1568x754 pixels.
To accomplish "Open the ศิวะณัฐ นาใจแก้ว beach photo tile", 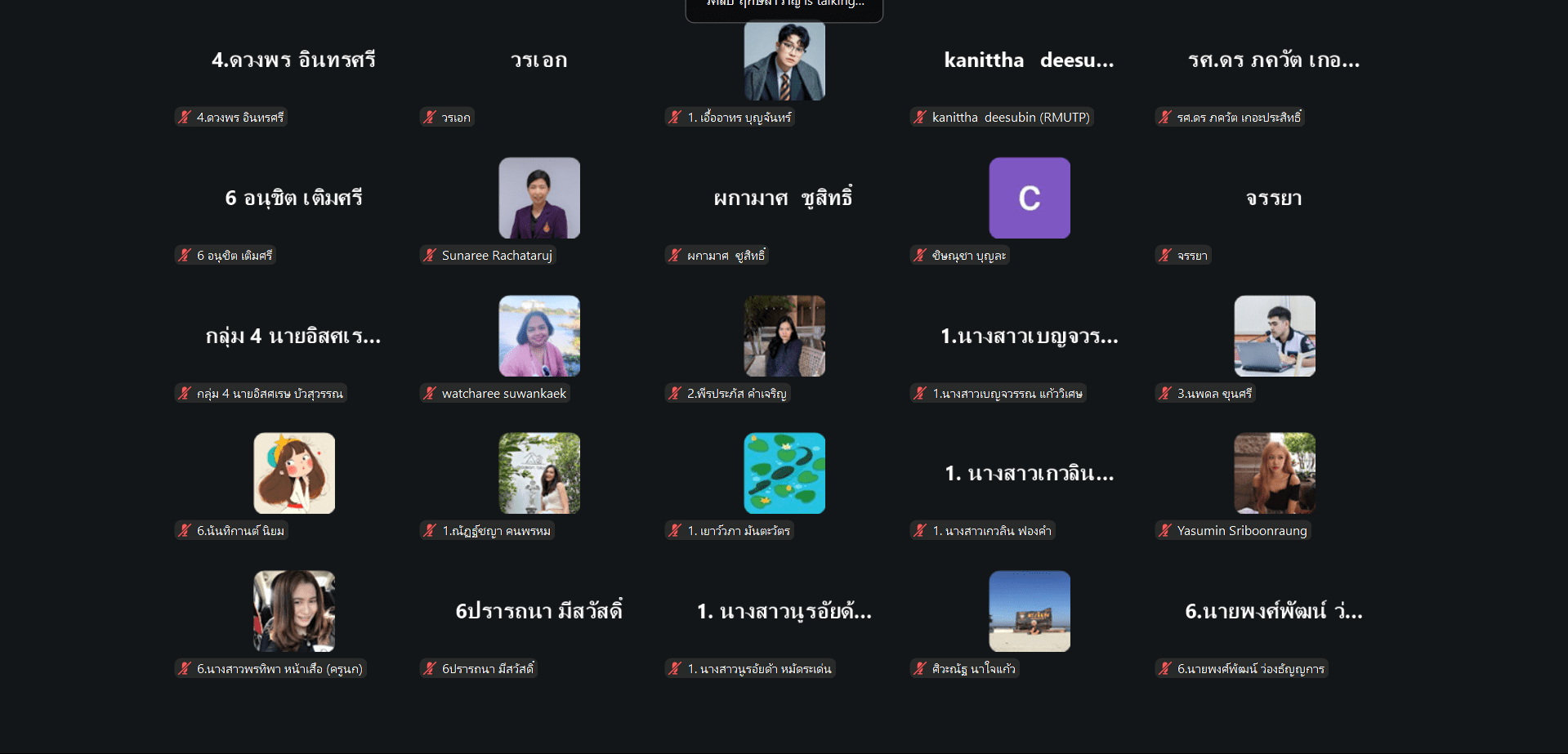I will click(x=1029, y=611).
